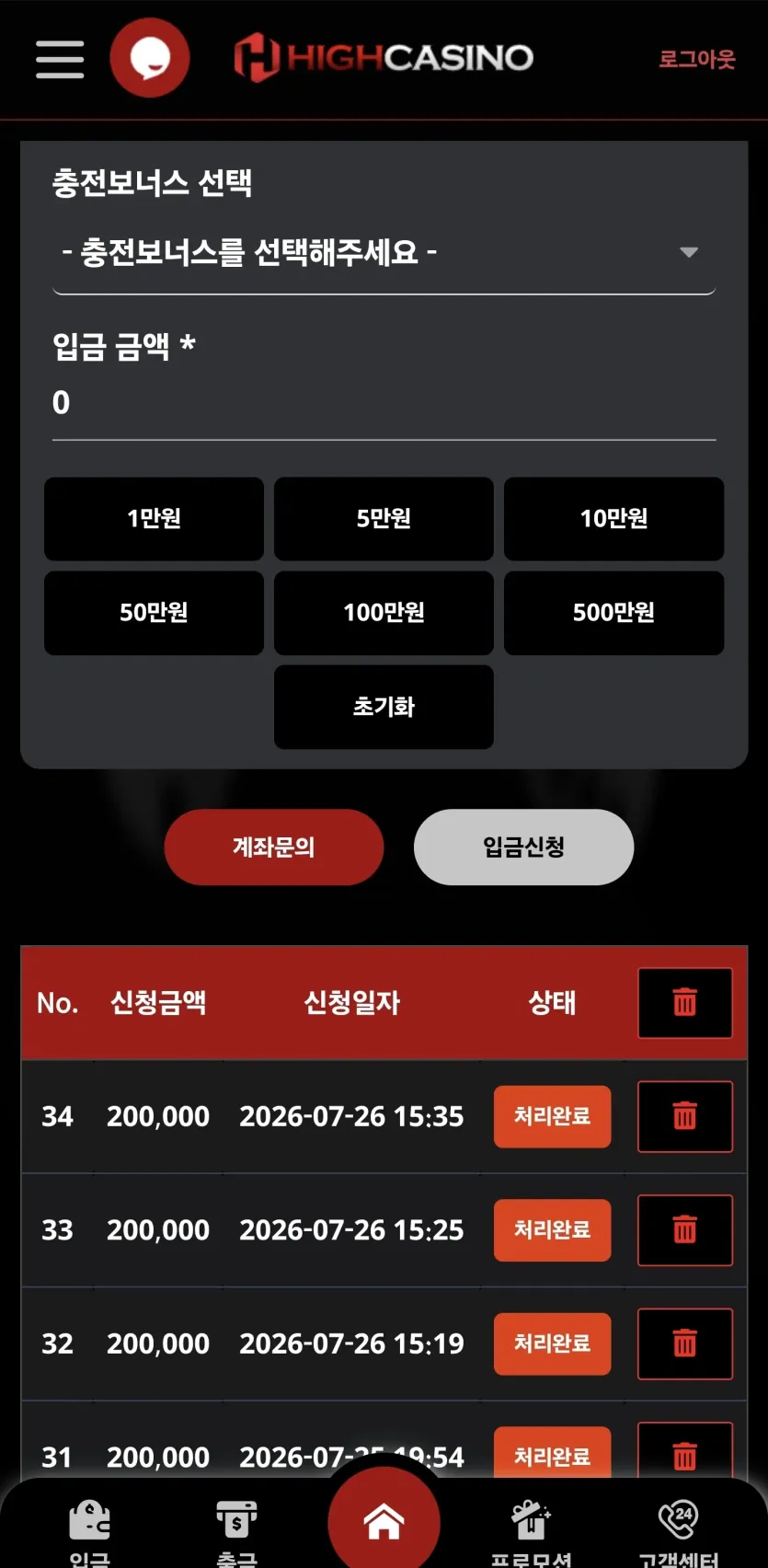The height and width of the screenshot is (1568, 768).
Task: Select the 1만원 amount button
Action: (154, 519)
